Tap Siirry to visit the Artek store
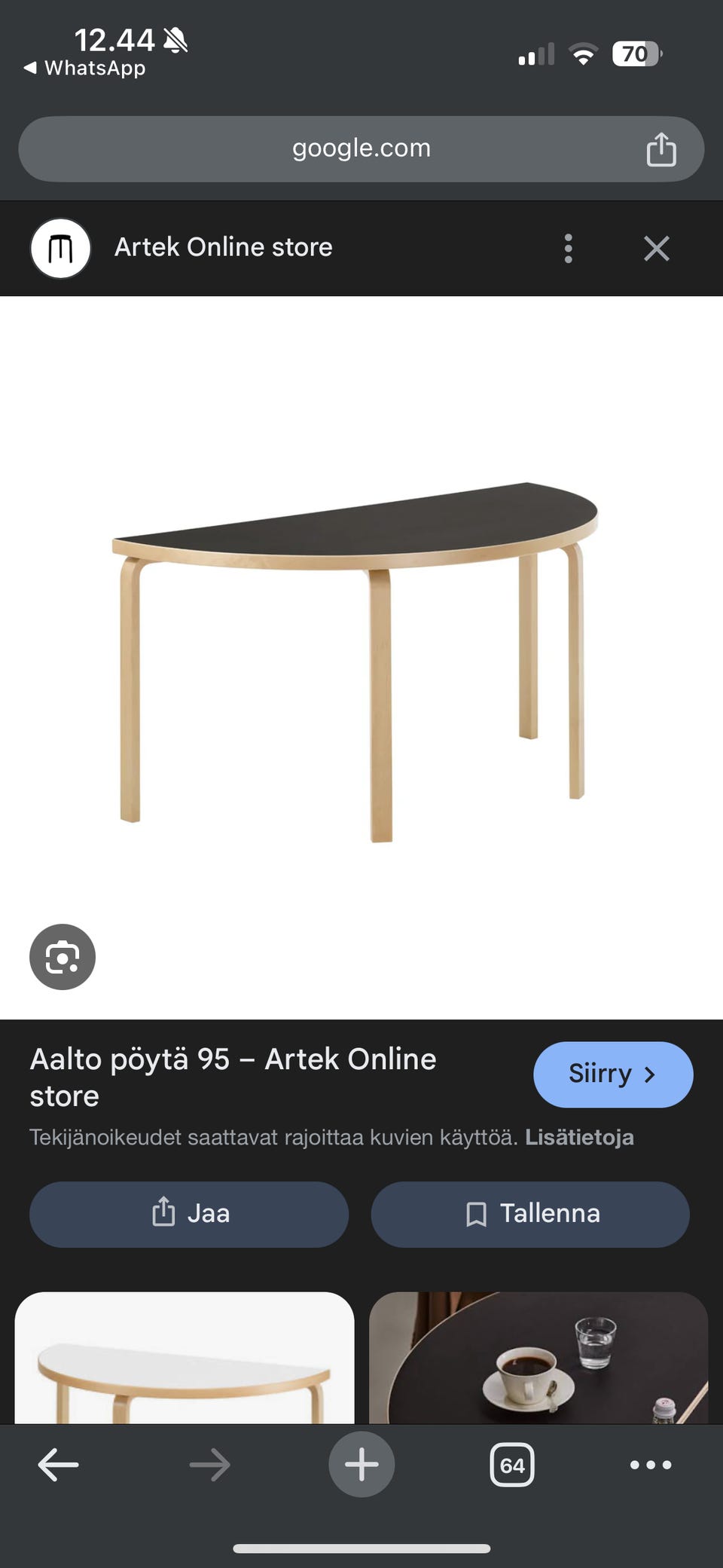Screen dimensions: 723x1568 [612, 1074]
